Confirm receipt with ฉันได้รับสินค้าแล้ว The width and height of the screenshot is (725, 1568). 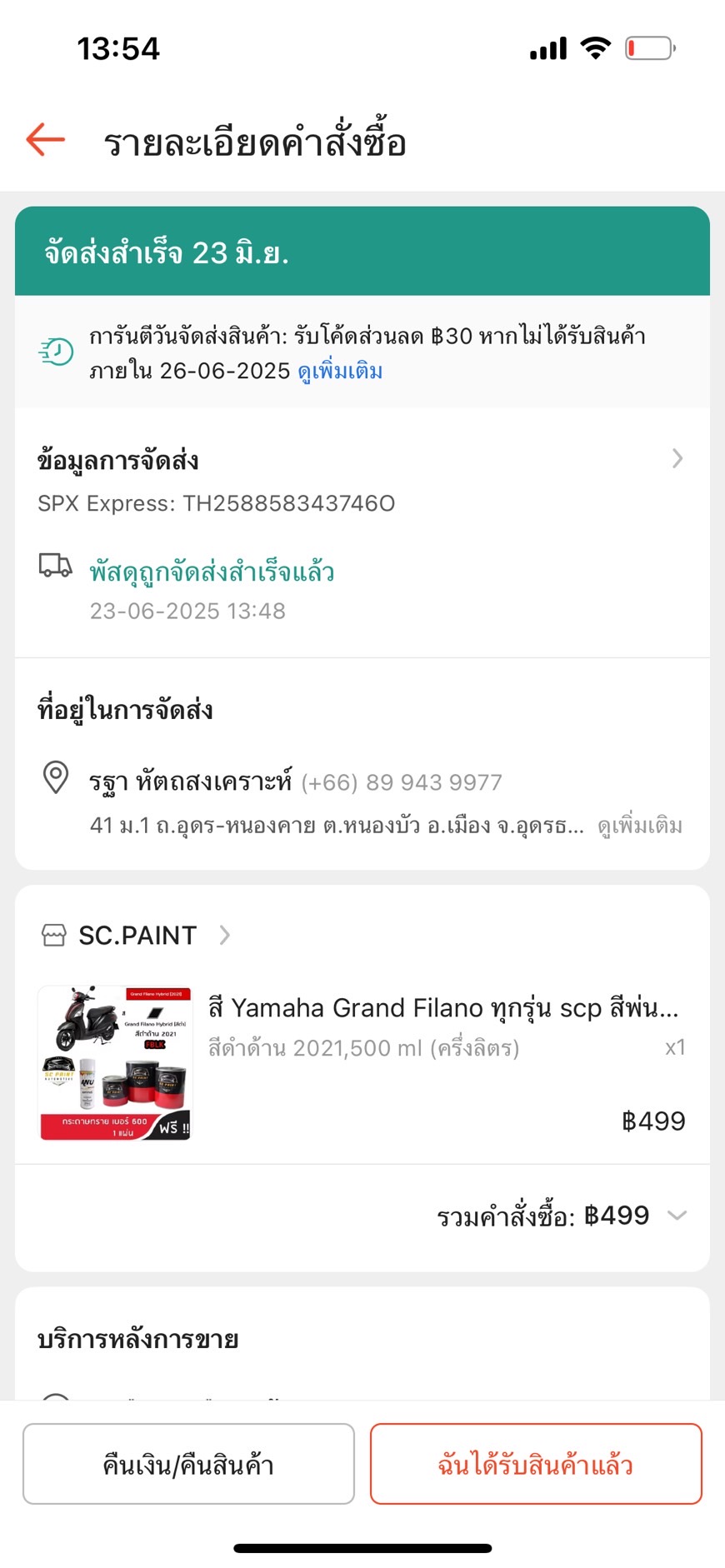pos(536,1464)
